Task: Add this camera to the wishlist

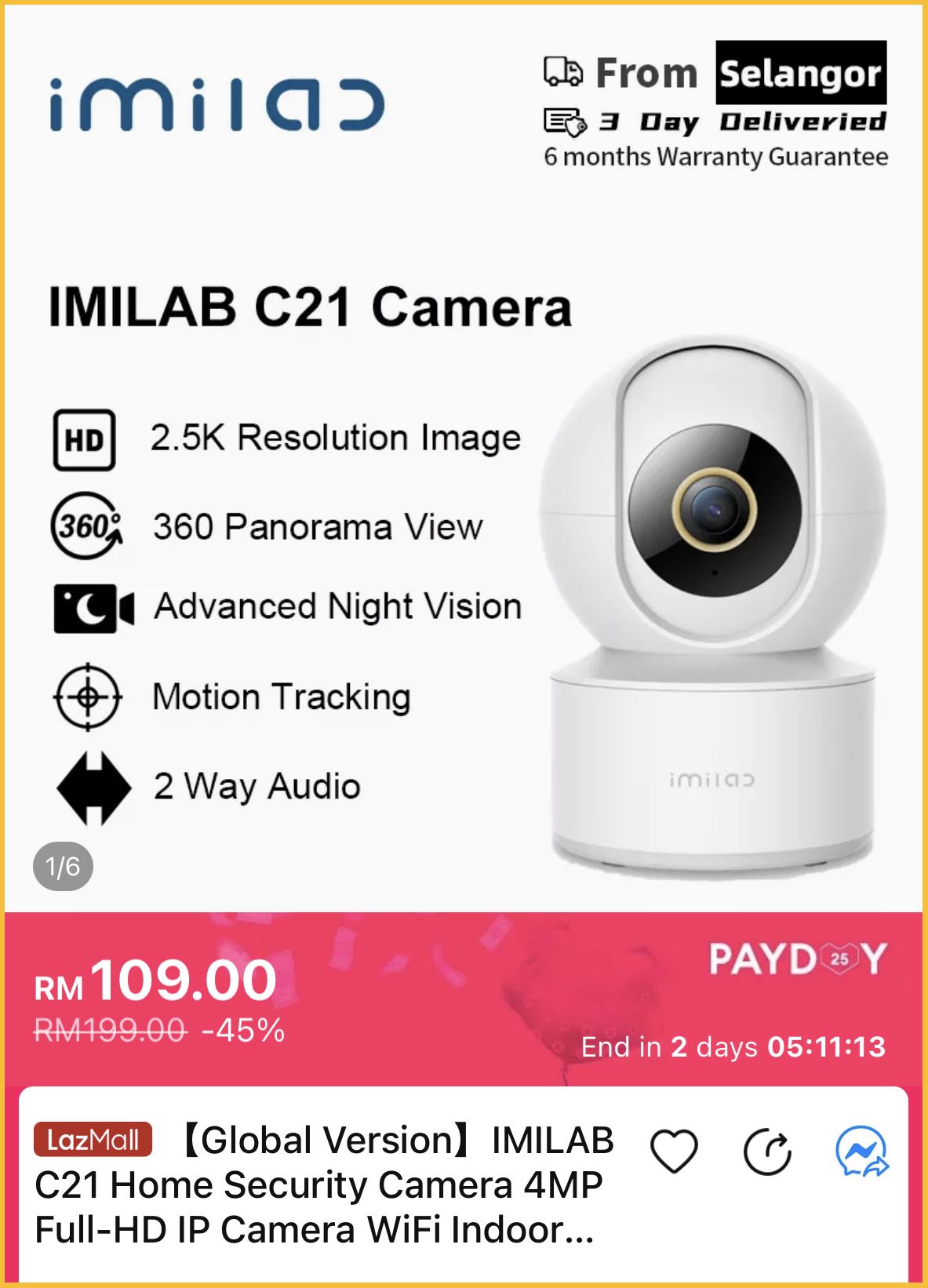Action: click(674, 1152)
